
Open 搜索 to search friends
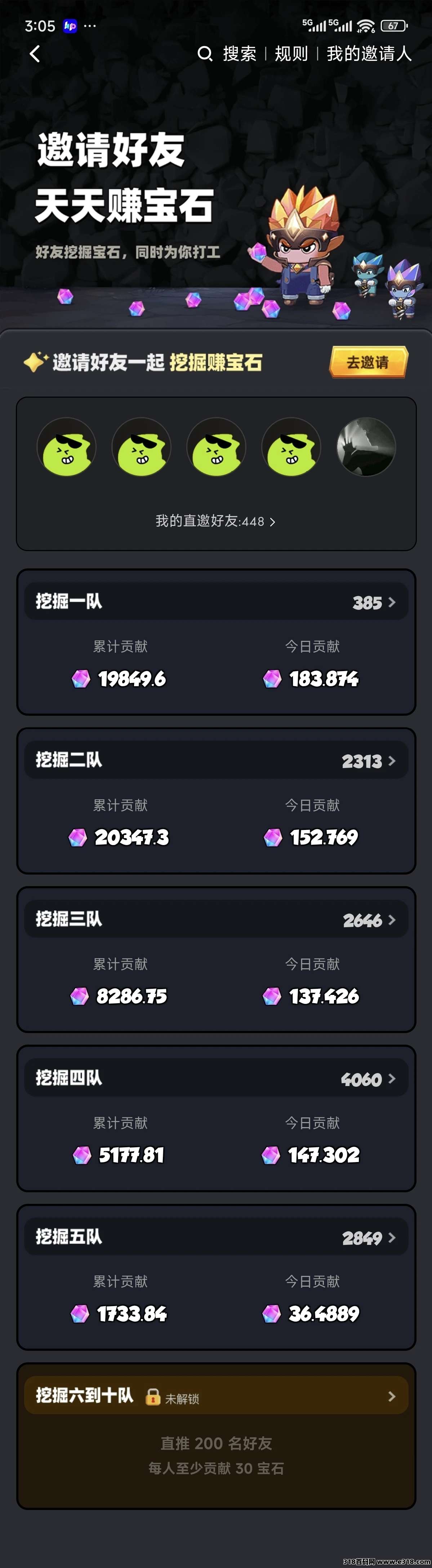[228, 54]
